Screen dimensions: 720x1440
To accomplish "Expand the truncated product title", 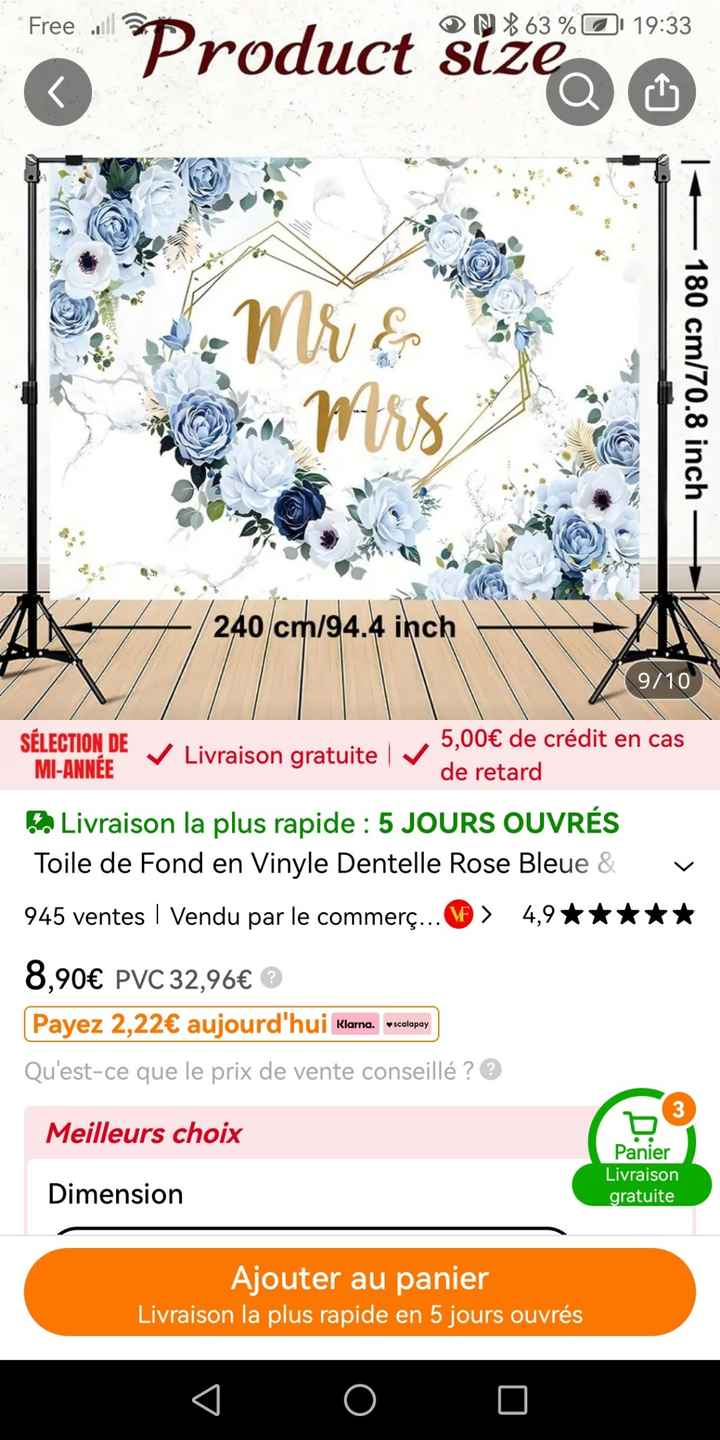I will [x=683, y=866].
